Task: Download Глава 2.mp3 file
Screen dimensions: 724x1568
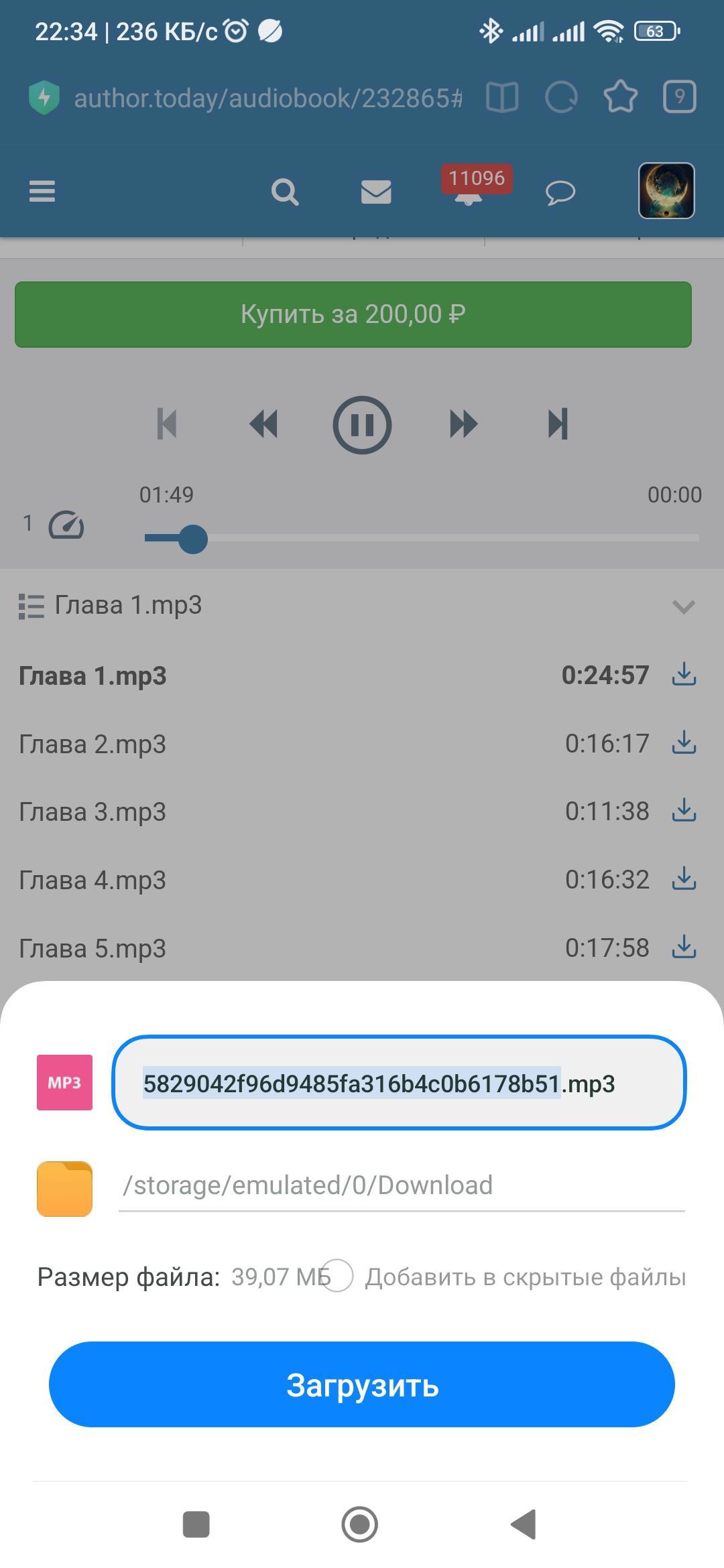Action: pos(684,743)
